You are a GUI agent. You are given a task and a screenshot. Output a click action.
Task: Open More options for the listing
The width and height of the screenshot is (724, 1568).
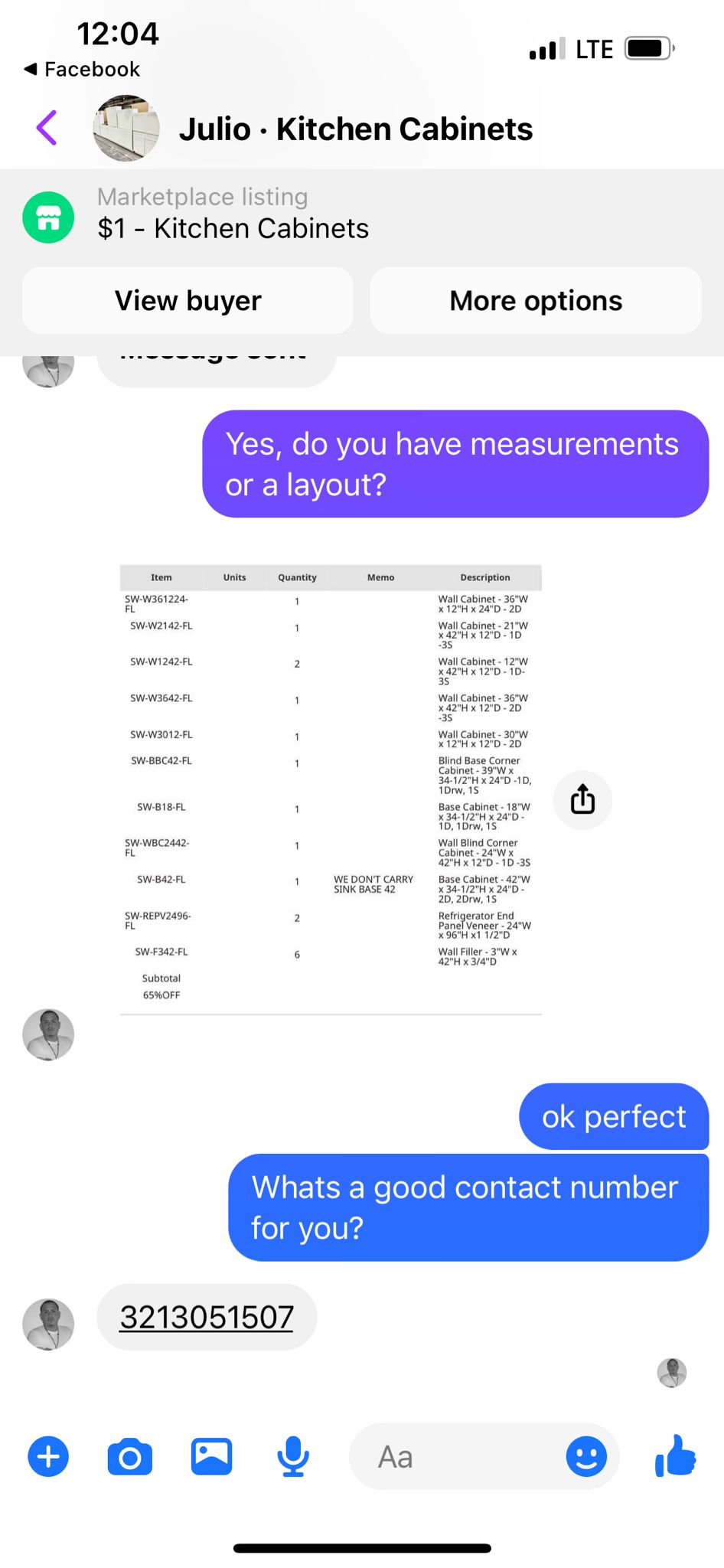536,300
